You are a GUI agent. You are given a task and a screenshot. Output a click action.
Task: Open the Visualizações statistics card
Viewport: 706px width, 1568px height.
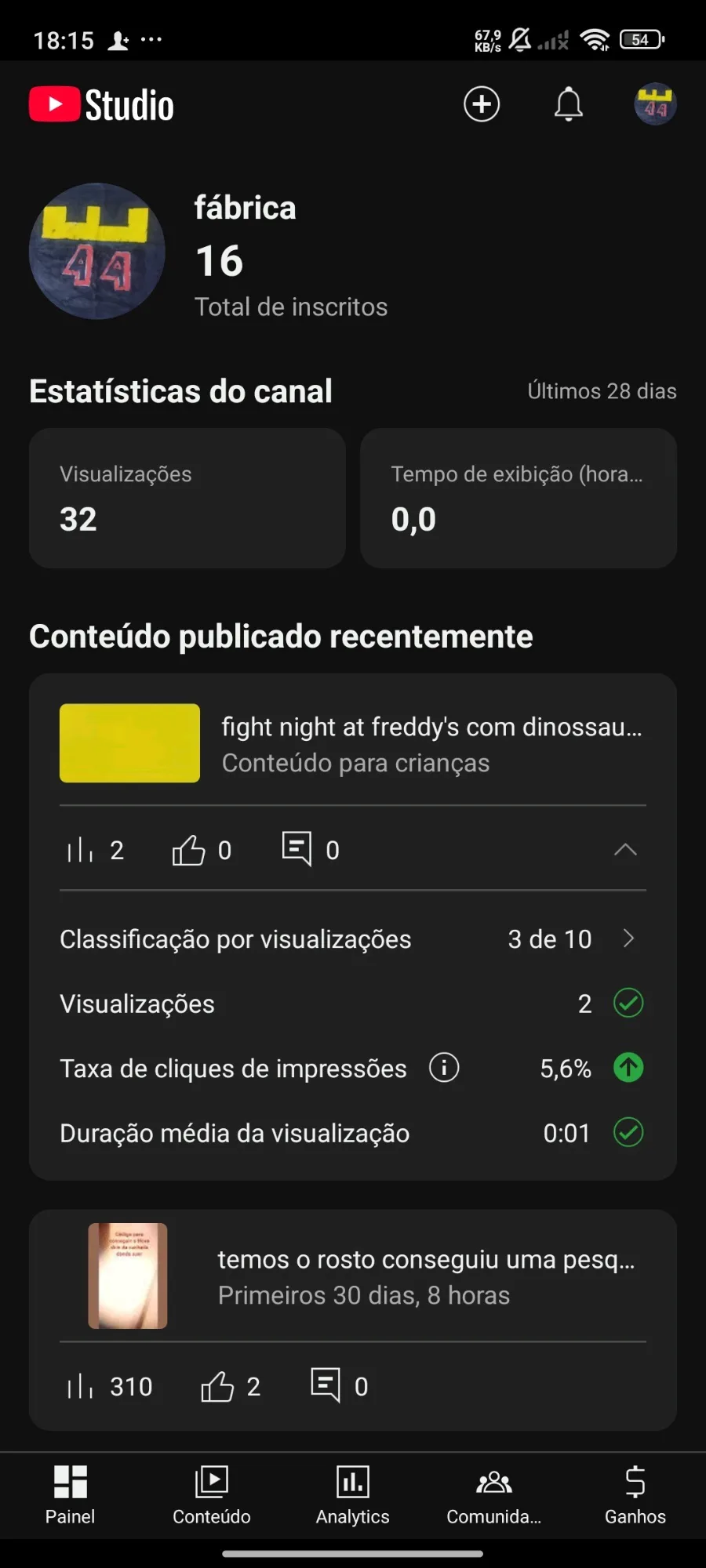point(187,498)
